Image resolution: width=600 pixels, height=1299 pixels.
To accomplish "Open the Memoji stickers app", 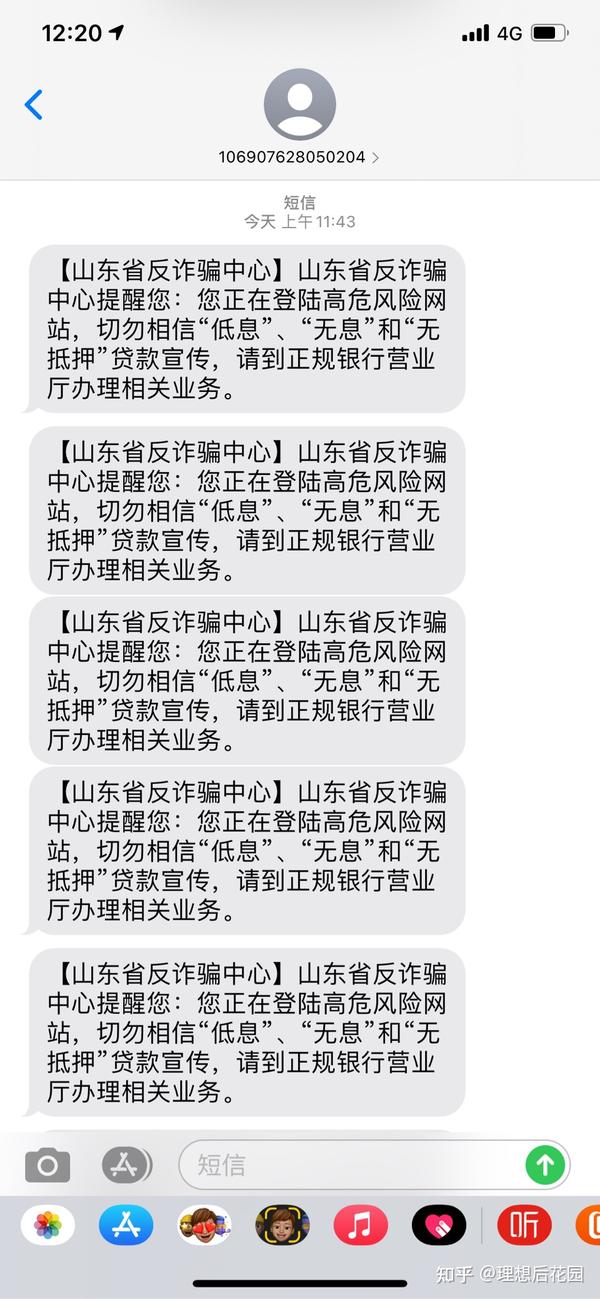I will click(204, 1225).
